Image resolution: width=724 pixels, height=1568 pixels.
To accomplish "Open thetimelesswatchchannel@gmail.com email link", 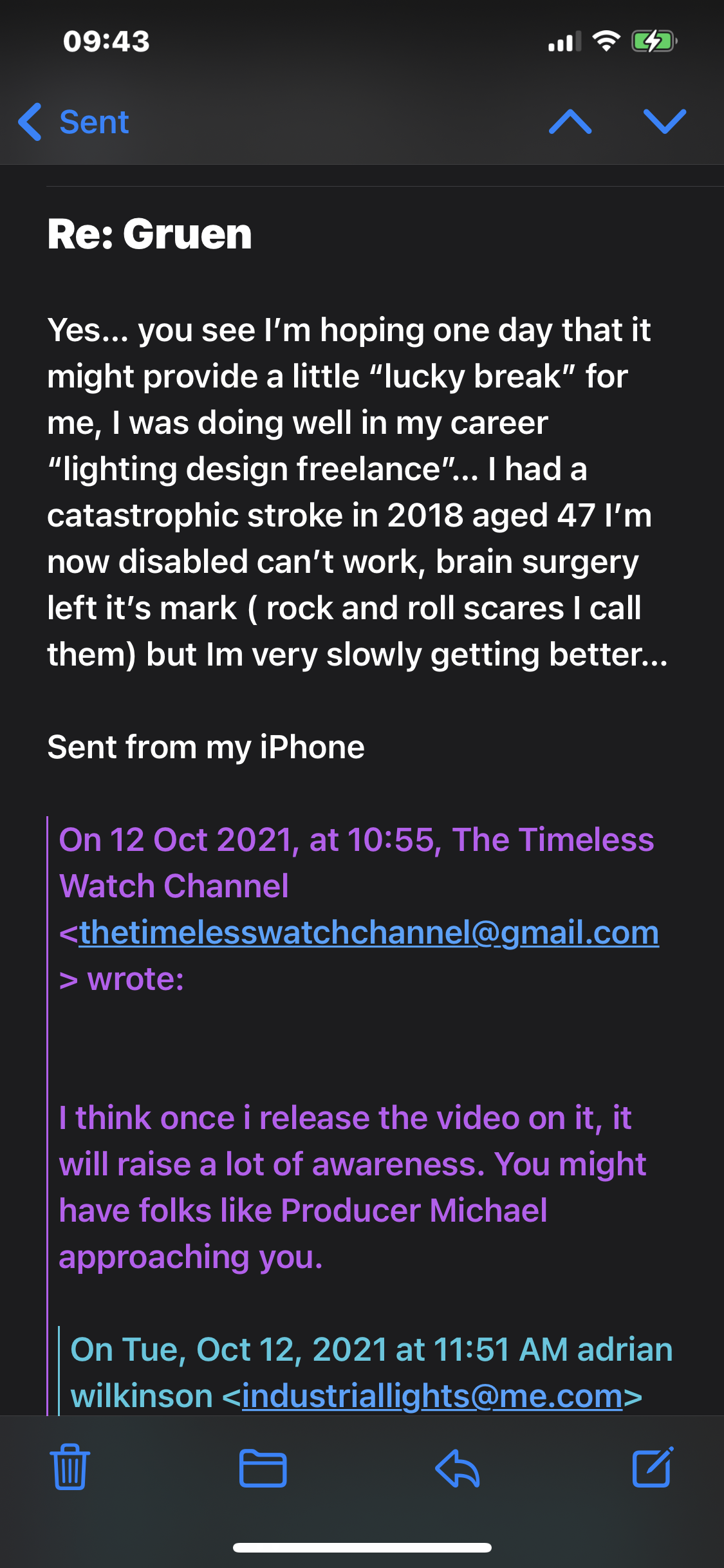I will (x=369, y=933).
